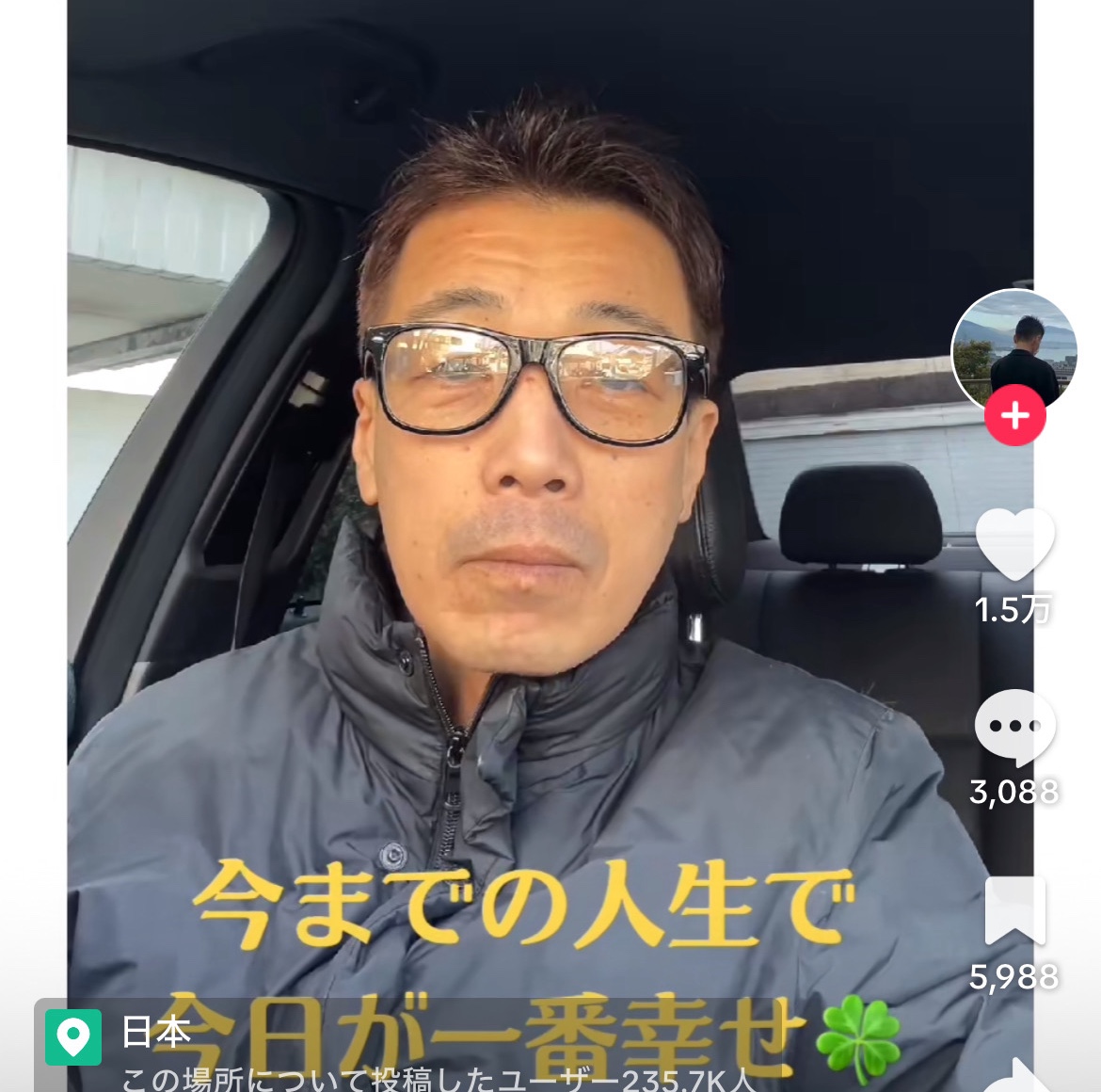Image resolution: width=1101 pixels, height=1092 pixels.
Task: Like this video with the heart
Action: 1014,543
